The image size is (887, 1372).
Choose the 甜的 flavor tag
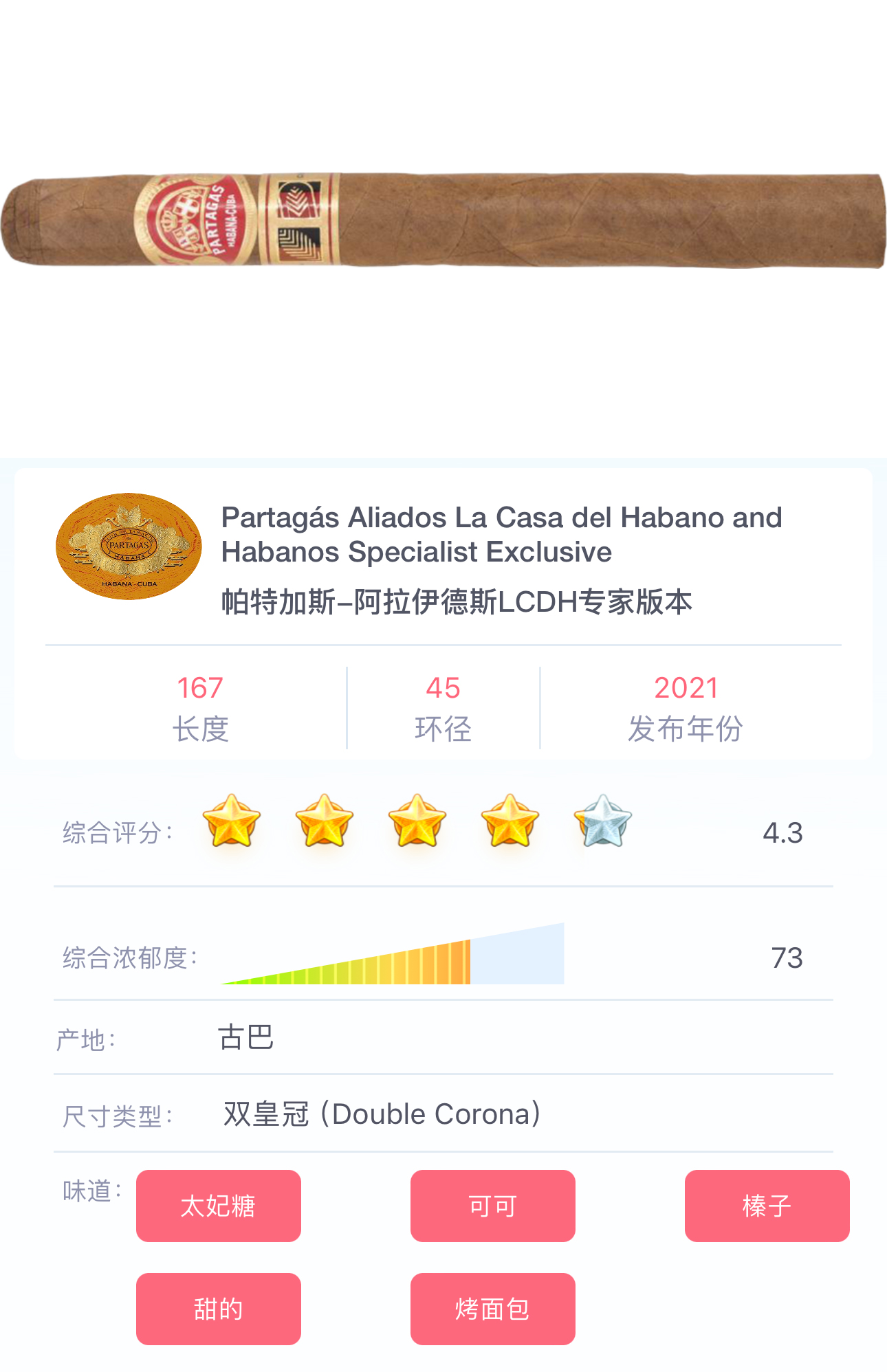click(x=218, y=1309)
